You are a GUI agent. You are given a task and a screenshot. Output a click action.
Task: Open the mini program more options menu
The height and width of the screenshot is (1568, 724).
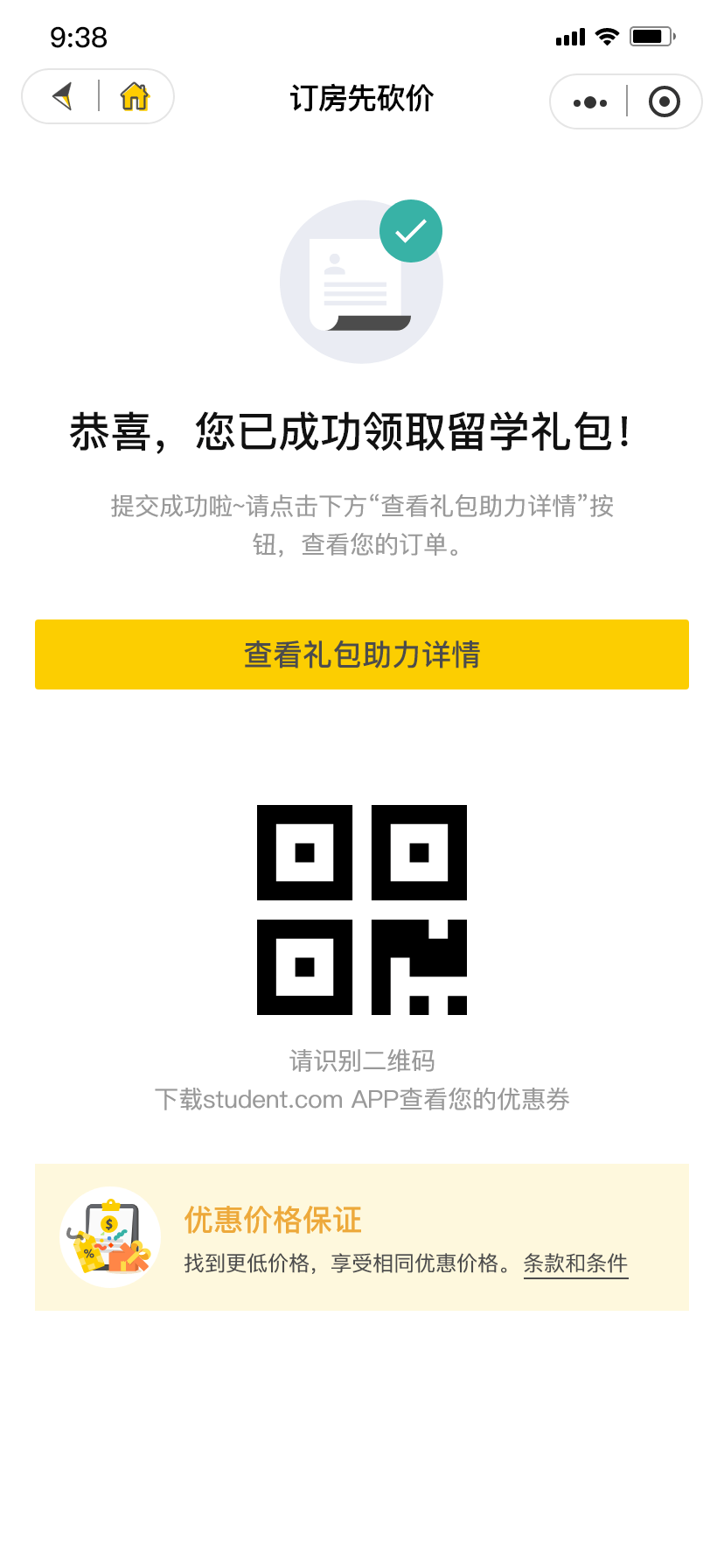[589, 102]
